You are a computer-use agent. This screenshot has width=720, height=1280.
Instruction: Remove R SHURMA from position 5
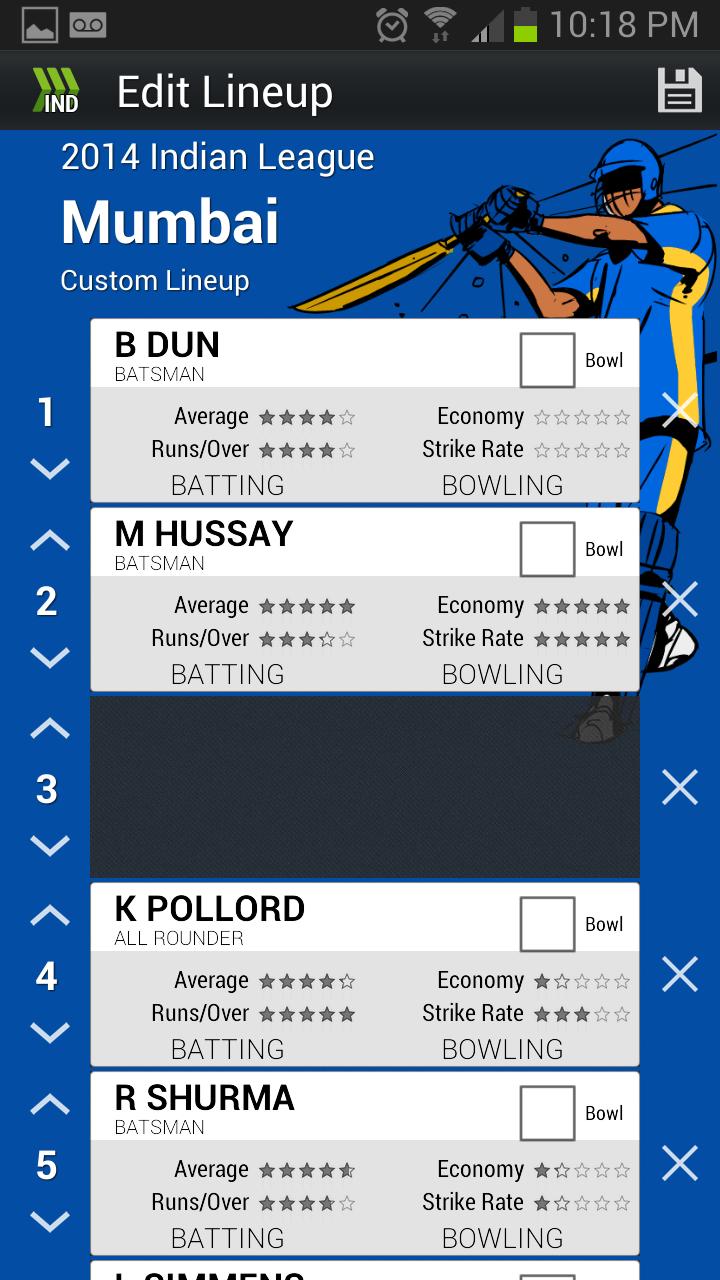click(680, 1163)
